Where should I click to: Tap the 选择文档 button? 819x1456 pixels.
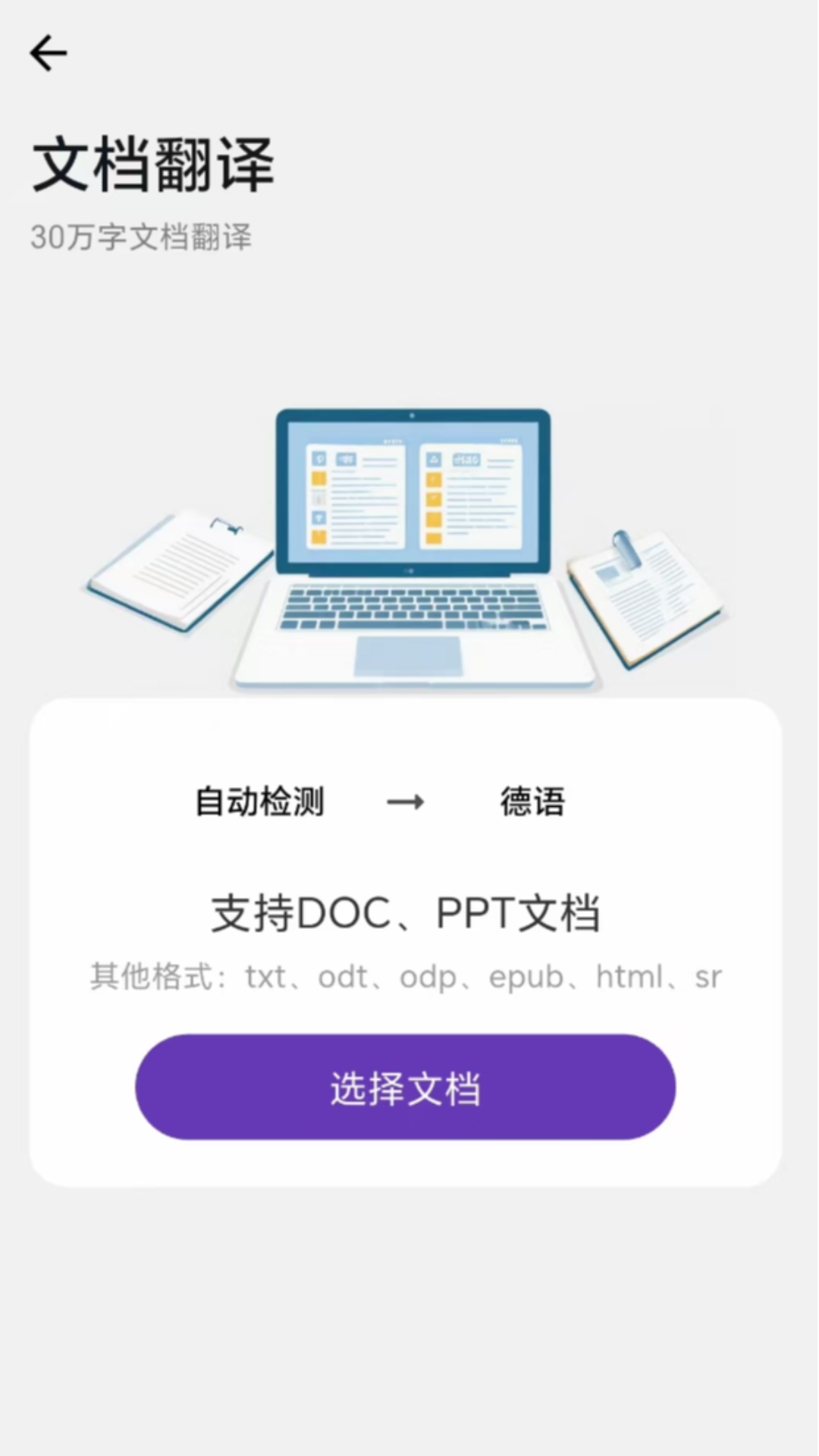(405, 1087)
